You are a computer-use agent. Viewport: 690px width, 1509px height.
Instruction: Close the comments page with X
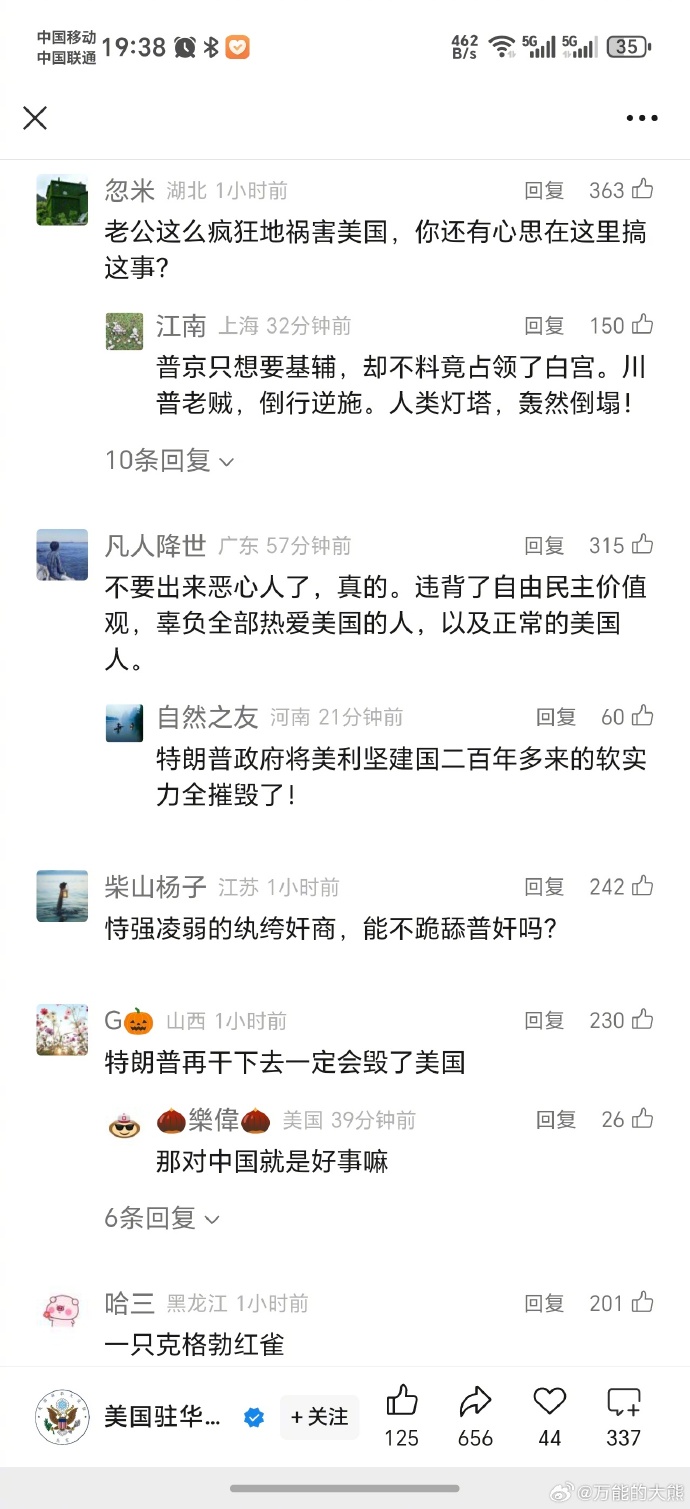(35, 118)
